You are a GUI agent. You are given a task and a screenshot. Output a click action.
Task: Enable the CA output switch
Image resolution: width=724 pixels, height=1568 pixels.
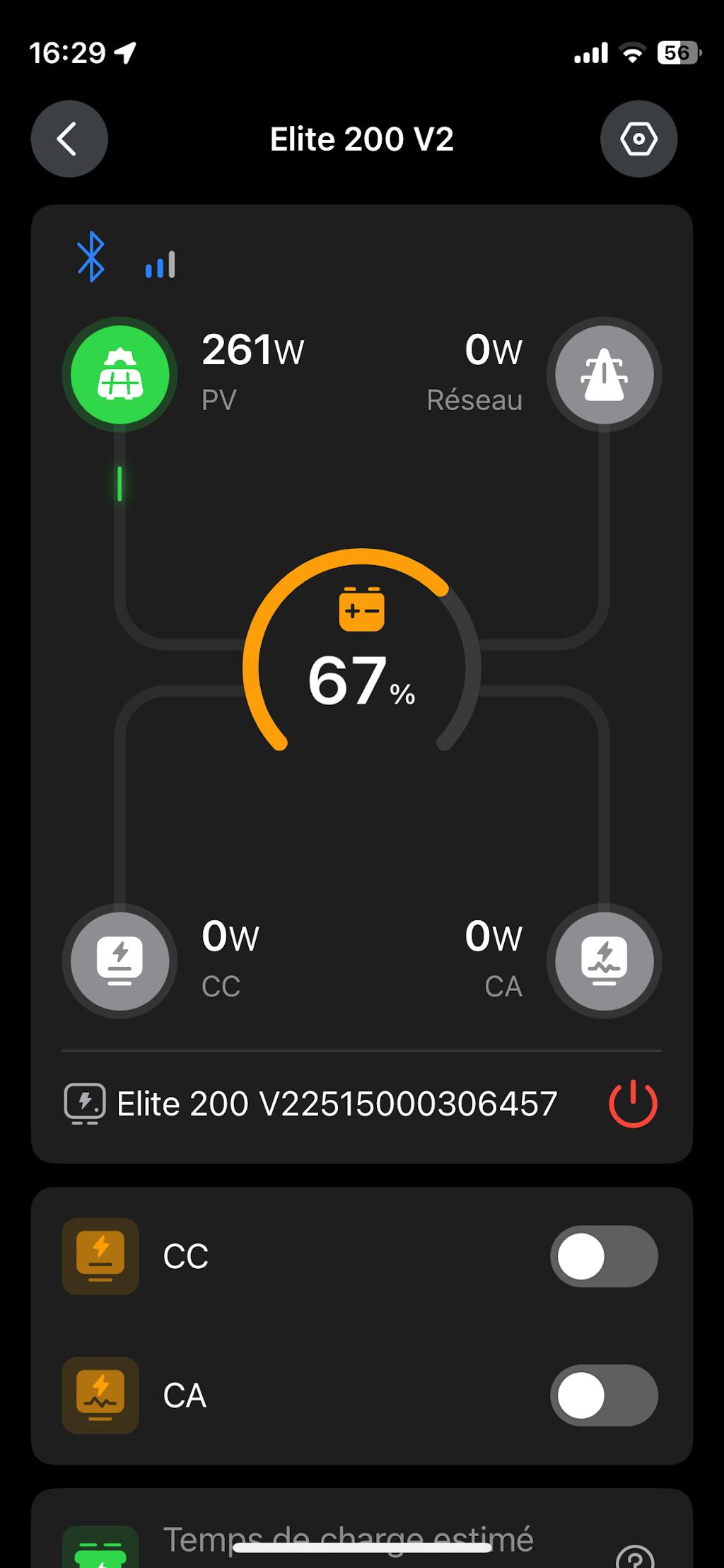pos(604,1395)
